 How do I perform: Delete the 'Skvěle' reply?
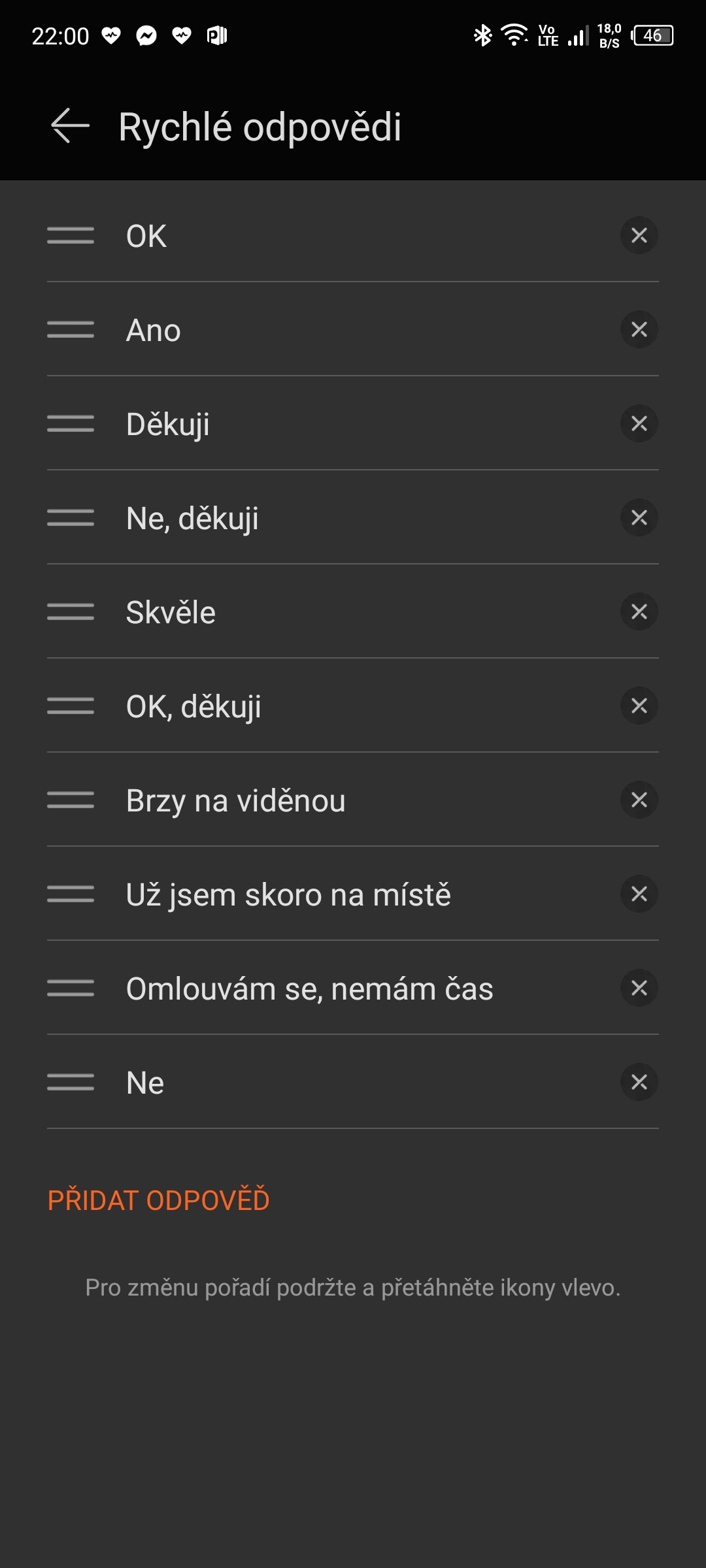click(639, 612)
